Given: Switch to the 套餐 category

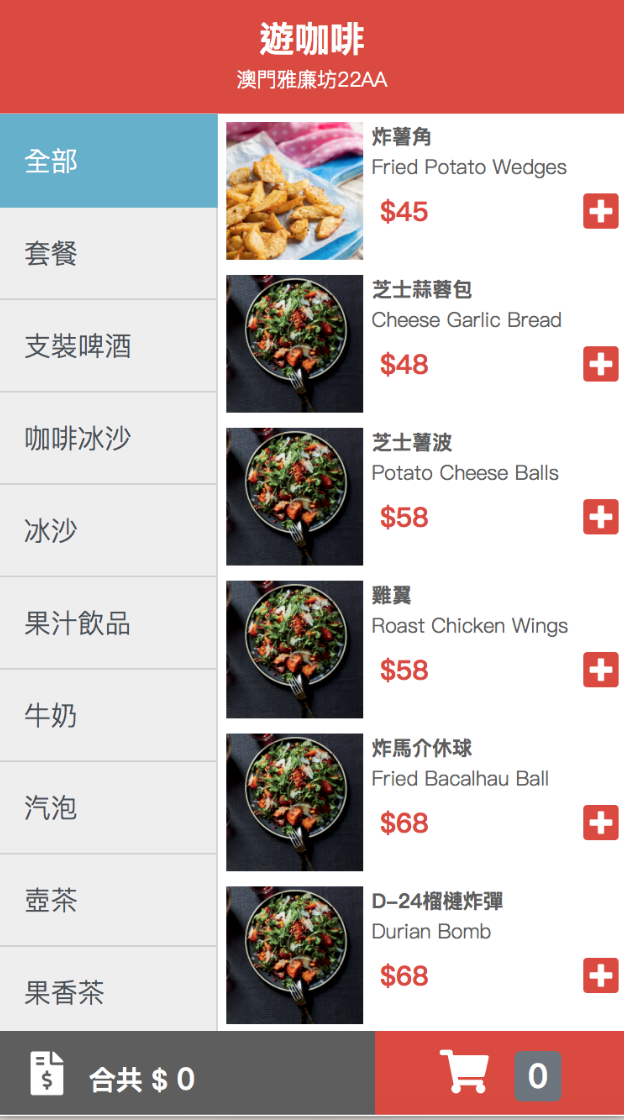Looking at the screenshot, I should click(x=109, y=254).
